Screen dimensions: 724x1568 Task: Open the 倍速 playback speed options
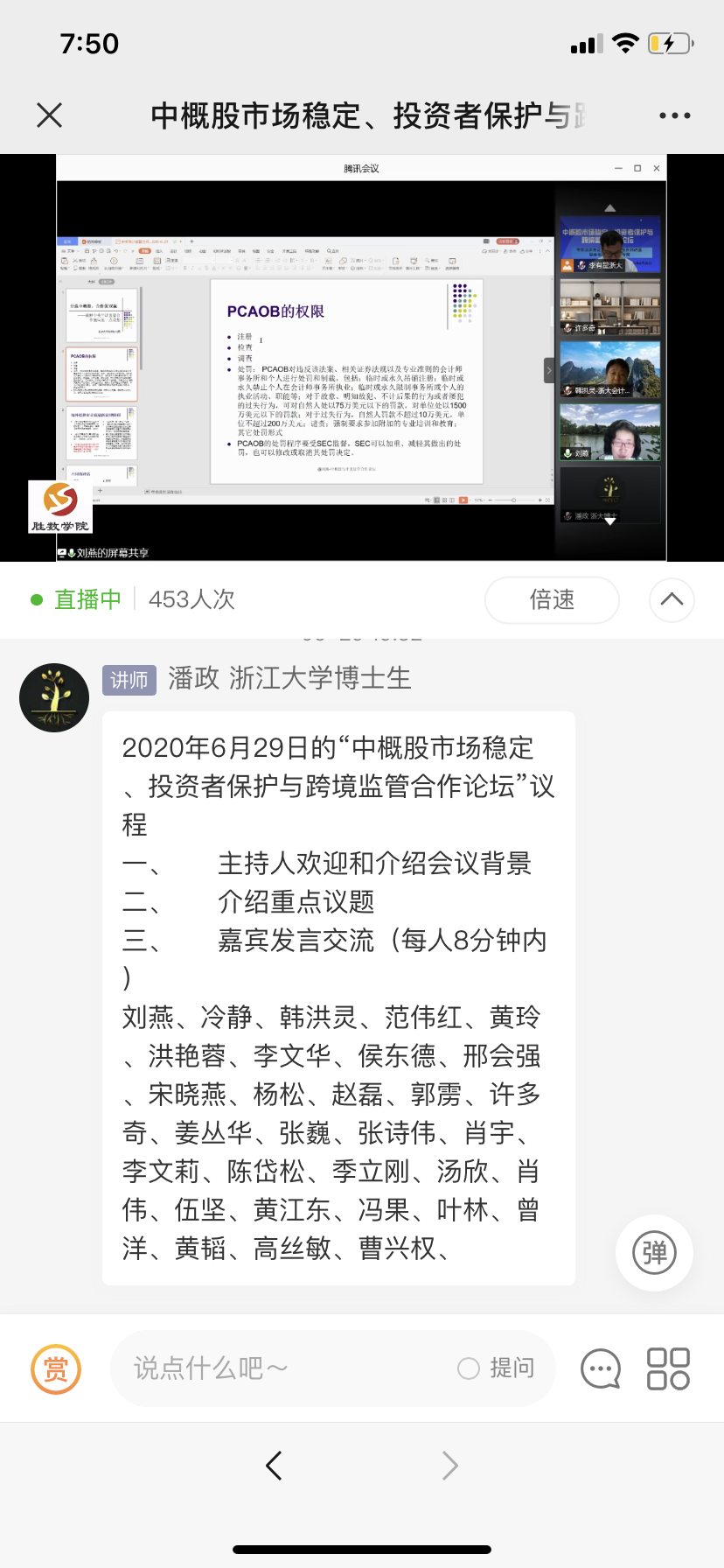pos(552,600)
